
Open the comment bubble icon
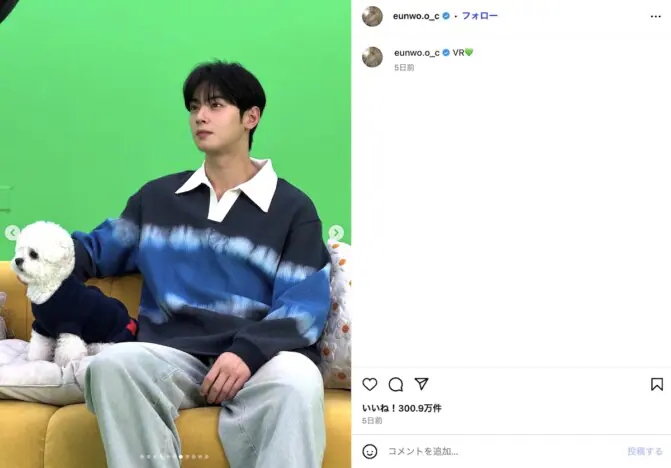tap(395, 385)
